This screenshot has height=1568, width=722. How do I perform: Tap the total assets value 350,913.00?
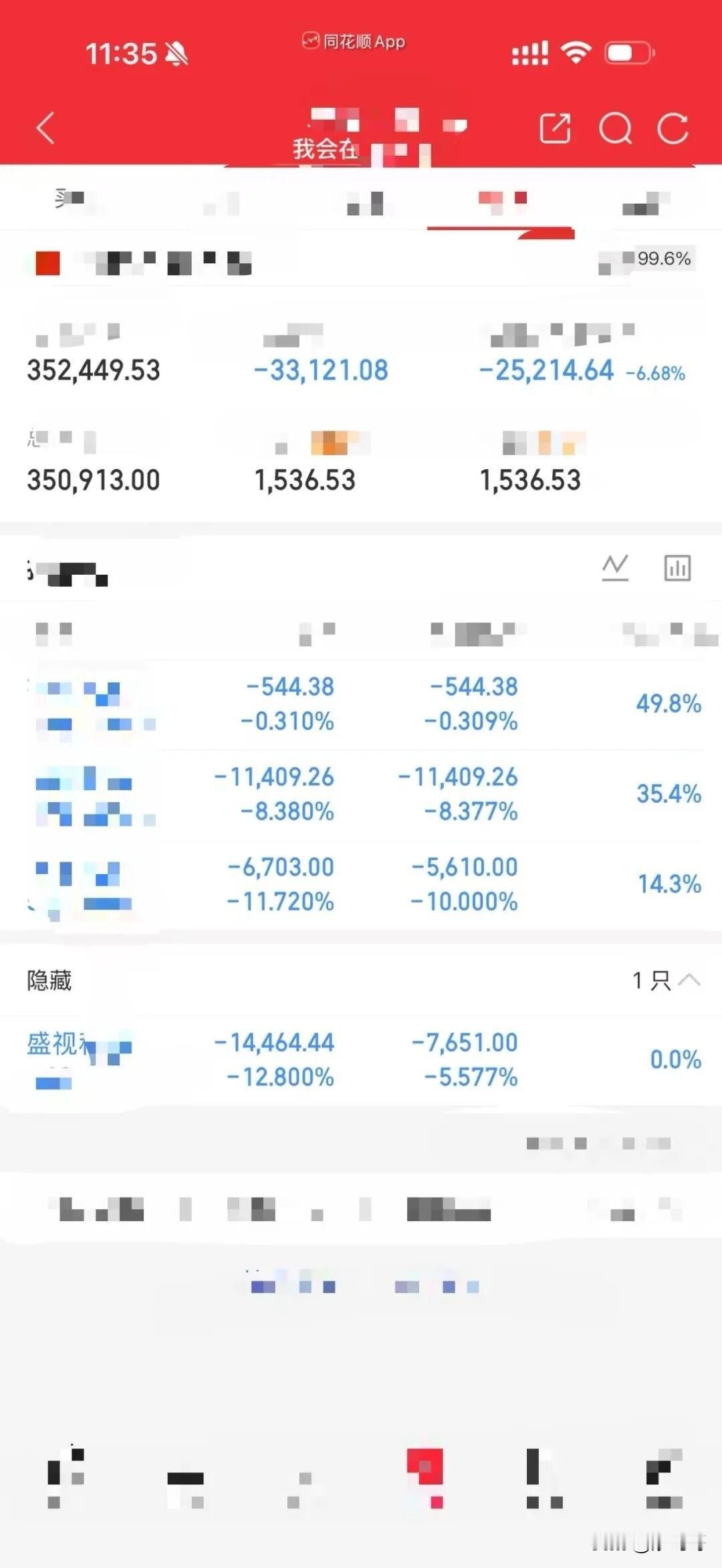tap(94, 479)
